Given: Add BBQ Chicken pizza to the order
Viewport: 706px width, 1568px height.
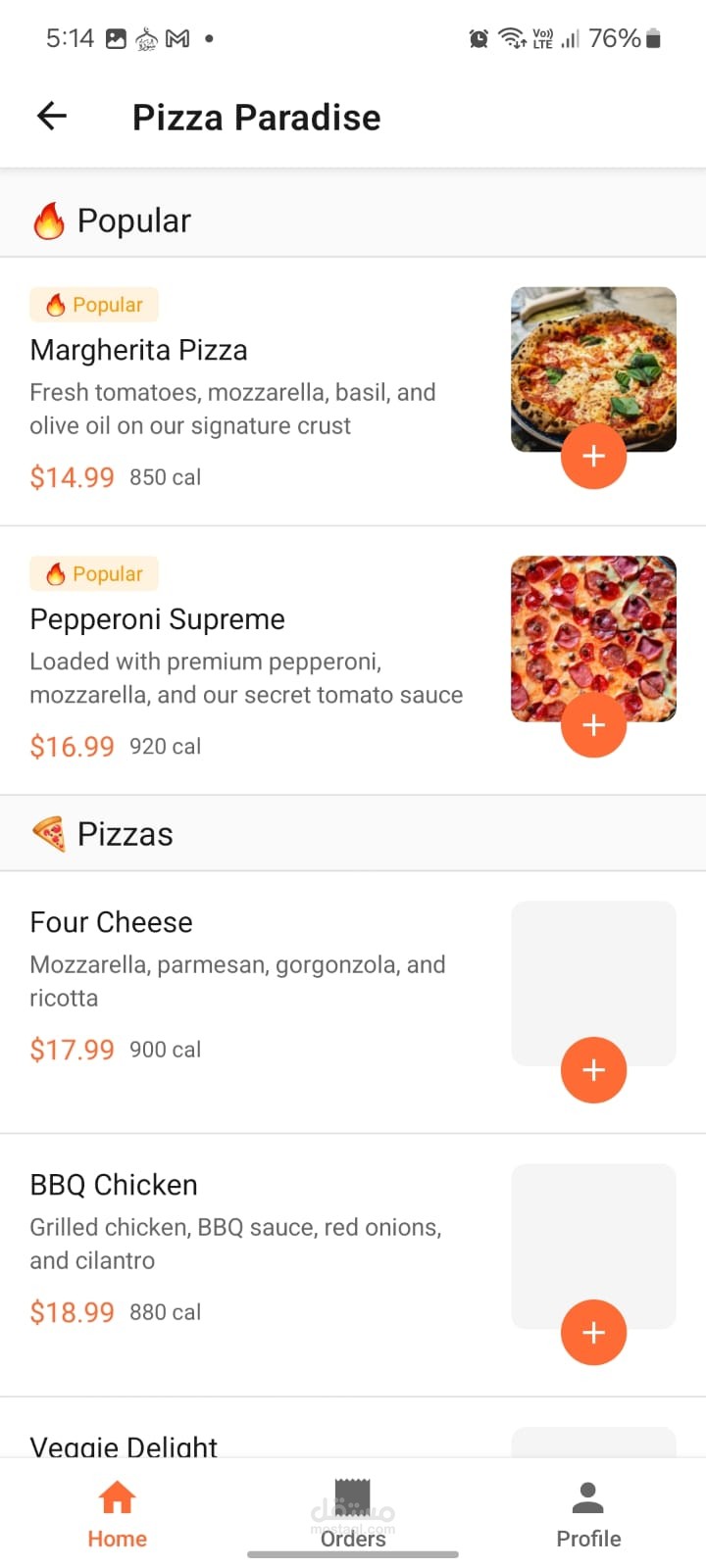Looking at the screenshot, I should 593,1333.
